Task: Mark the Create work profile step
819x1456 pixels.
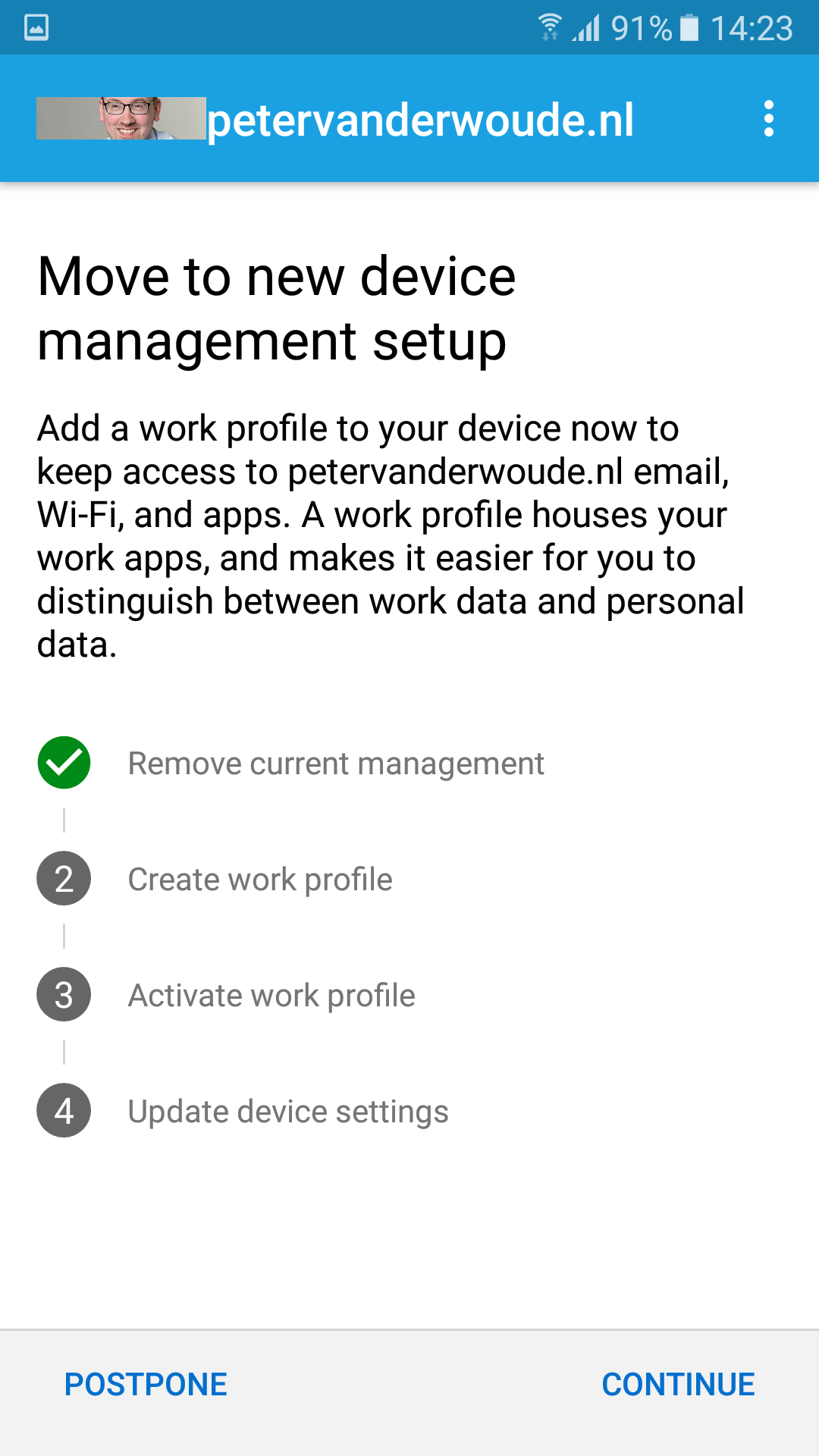Action: click(x=260, y=878)
